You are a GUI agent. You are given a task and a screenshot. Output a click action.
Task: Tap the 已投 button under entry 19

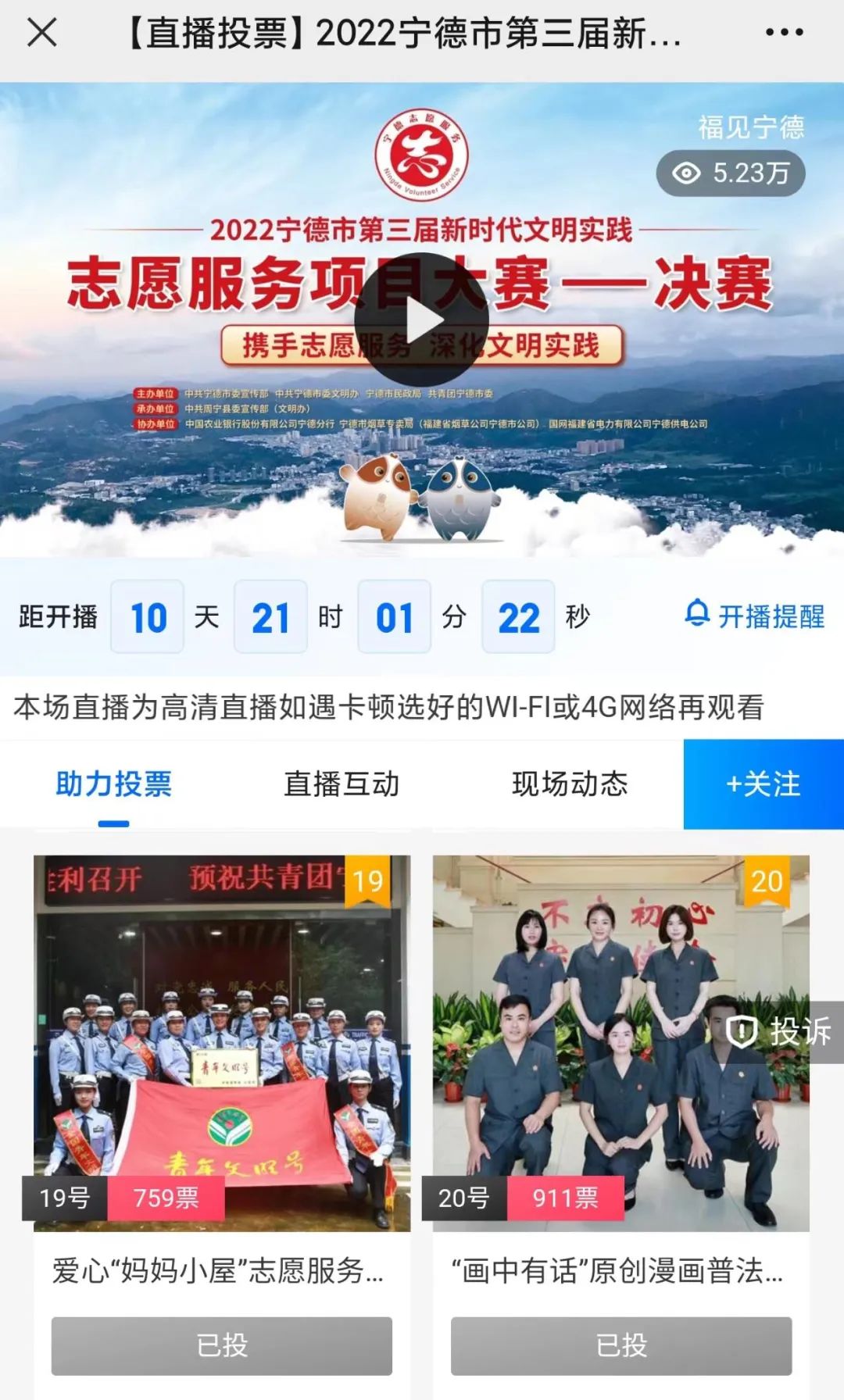click(x=222, y=1345)
